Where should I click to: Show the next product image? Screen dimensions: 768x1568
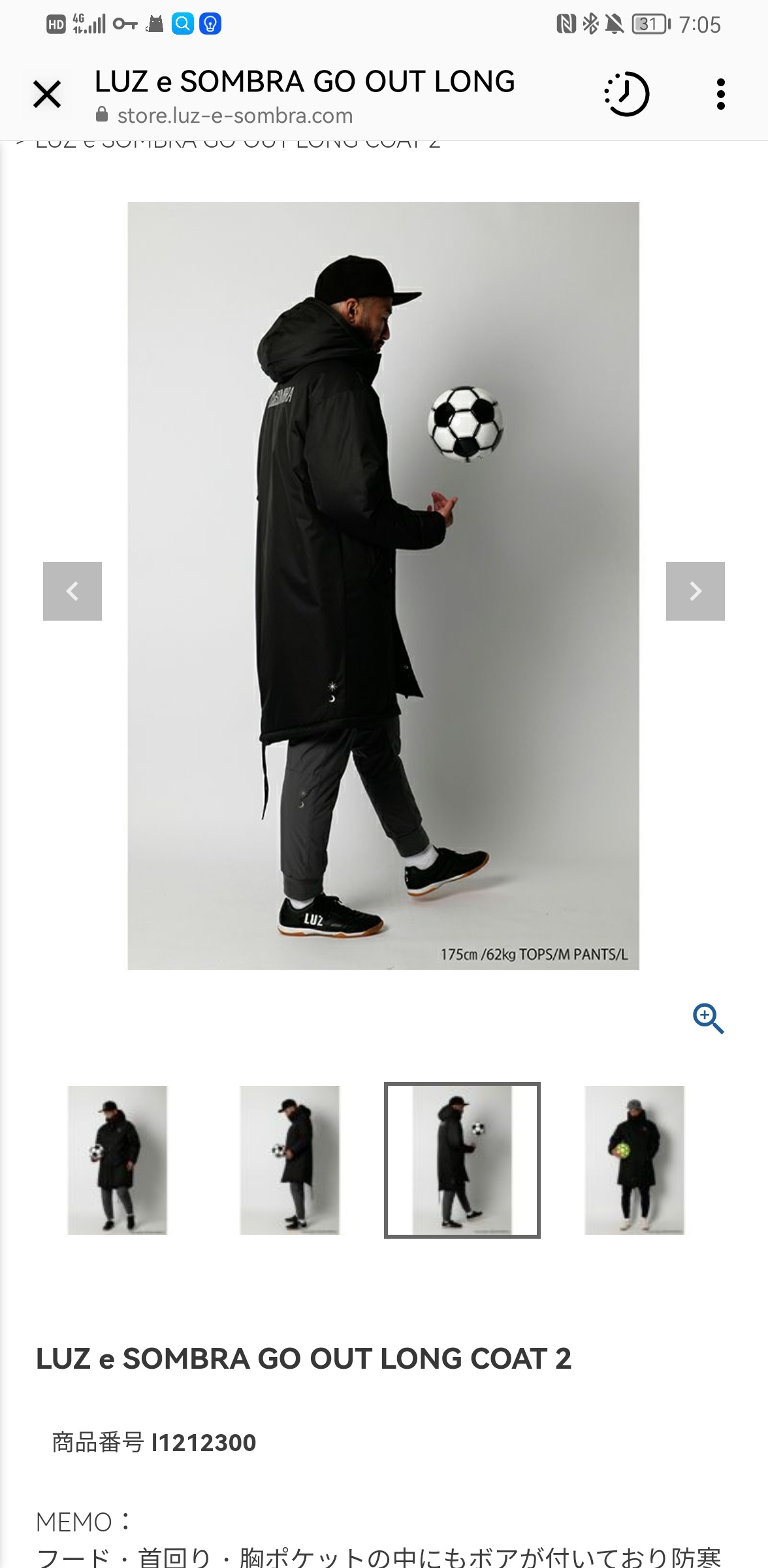695,591
